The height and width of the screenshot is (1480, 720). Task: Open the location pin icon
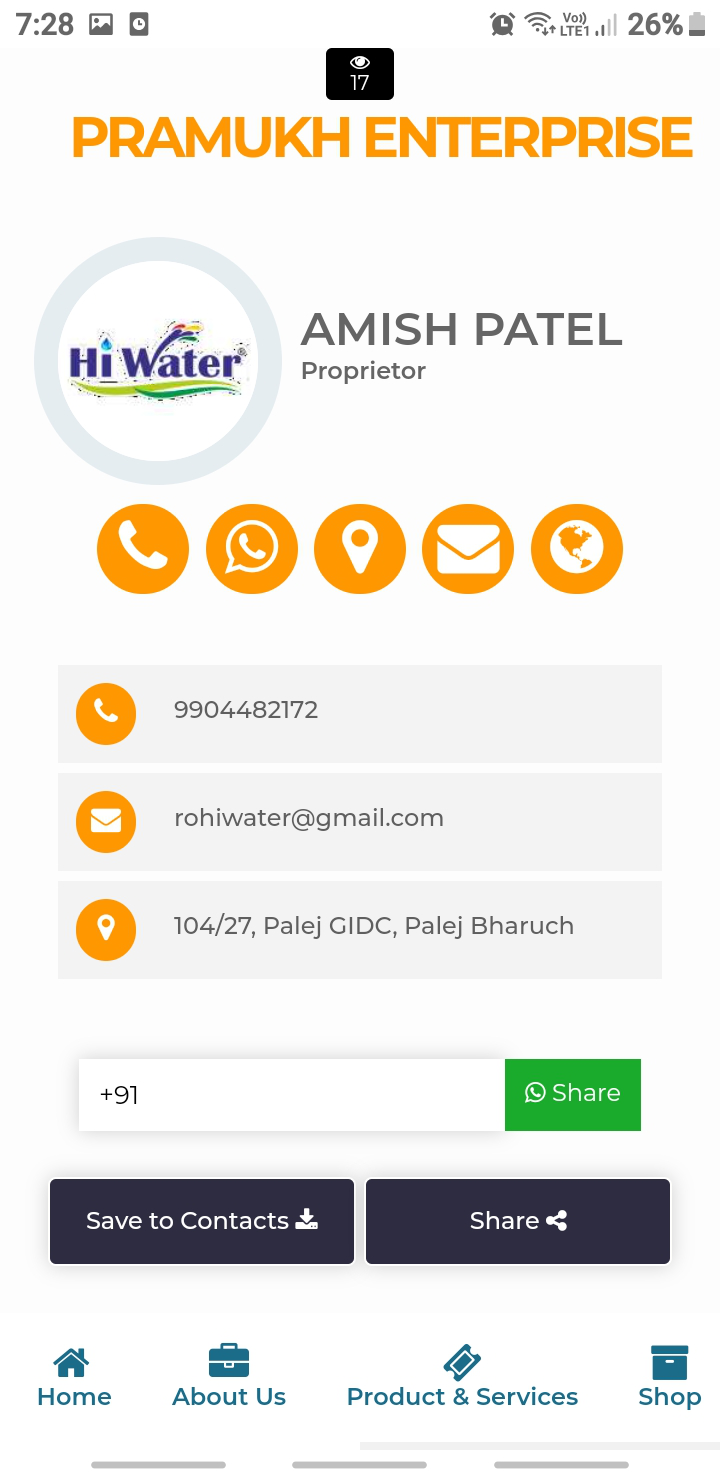[x=360, y=549]
